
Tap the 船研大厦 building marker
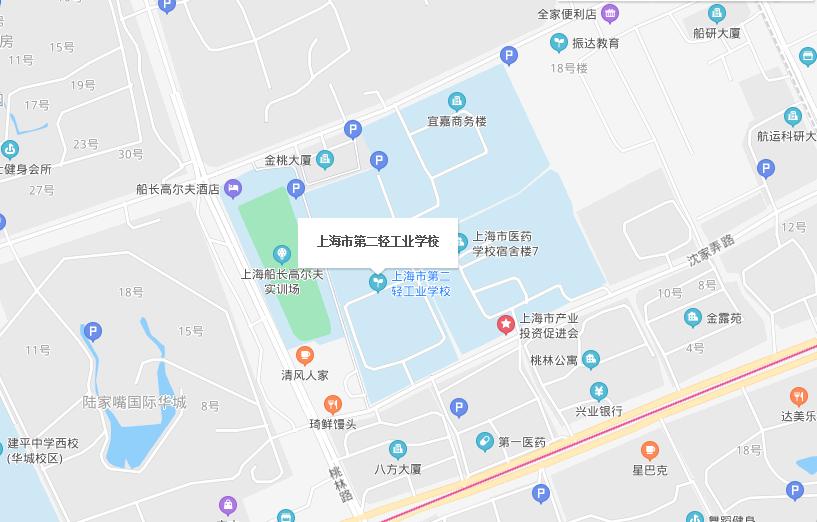717,14
